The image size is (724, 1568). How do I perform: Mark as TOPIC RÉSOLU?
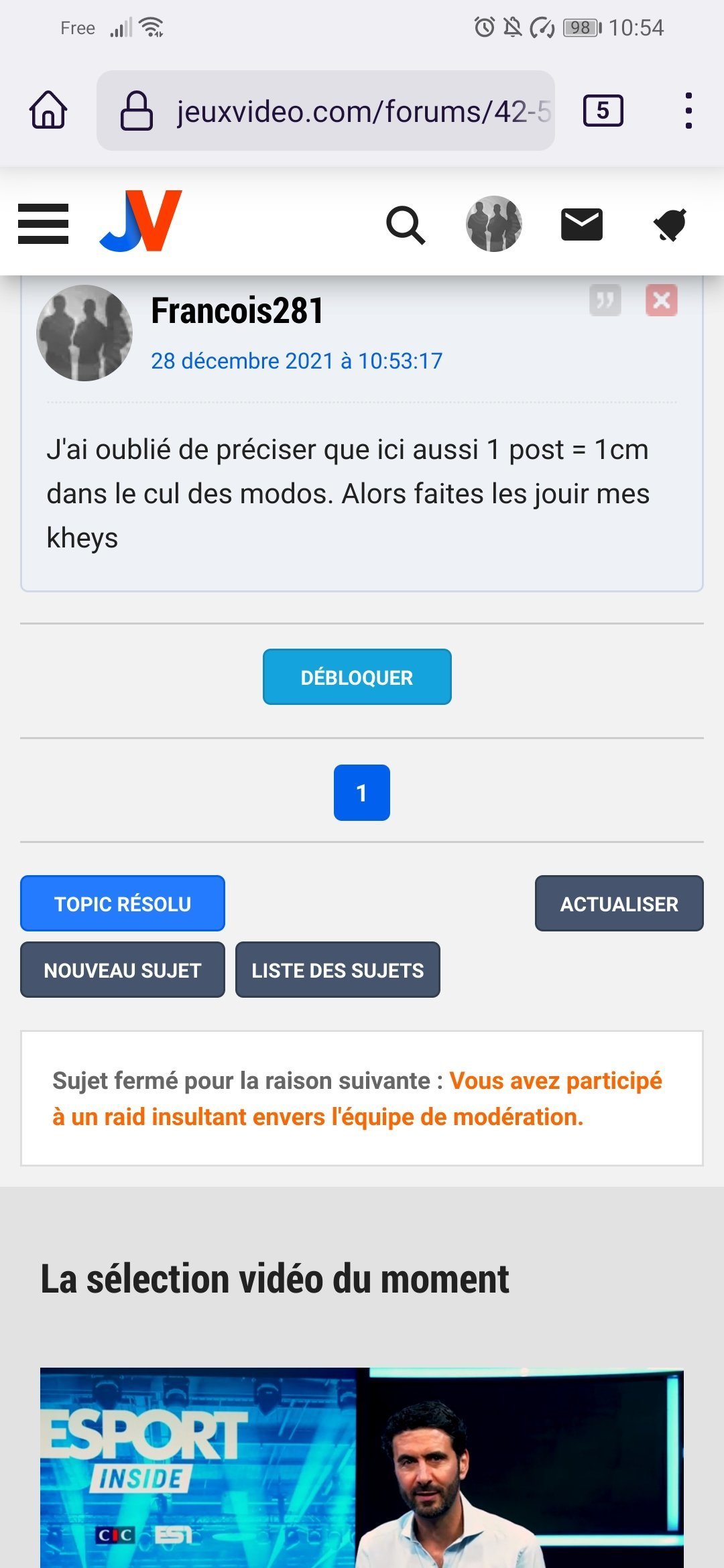tap(123, 903)
